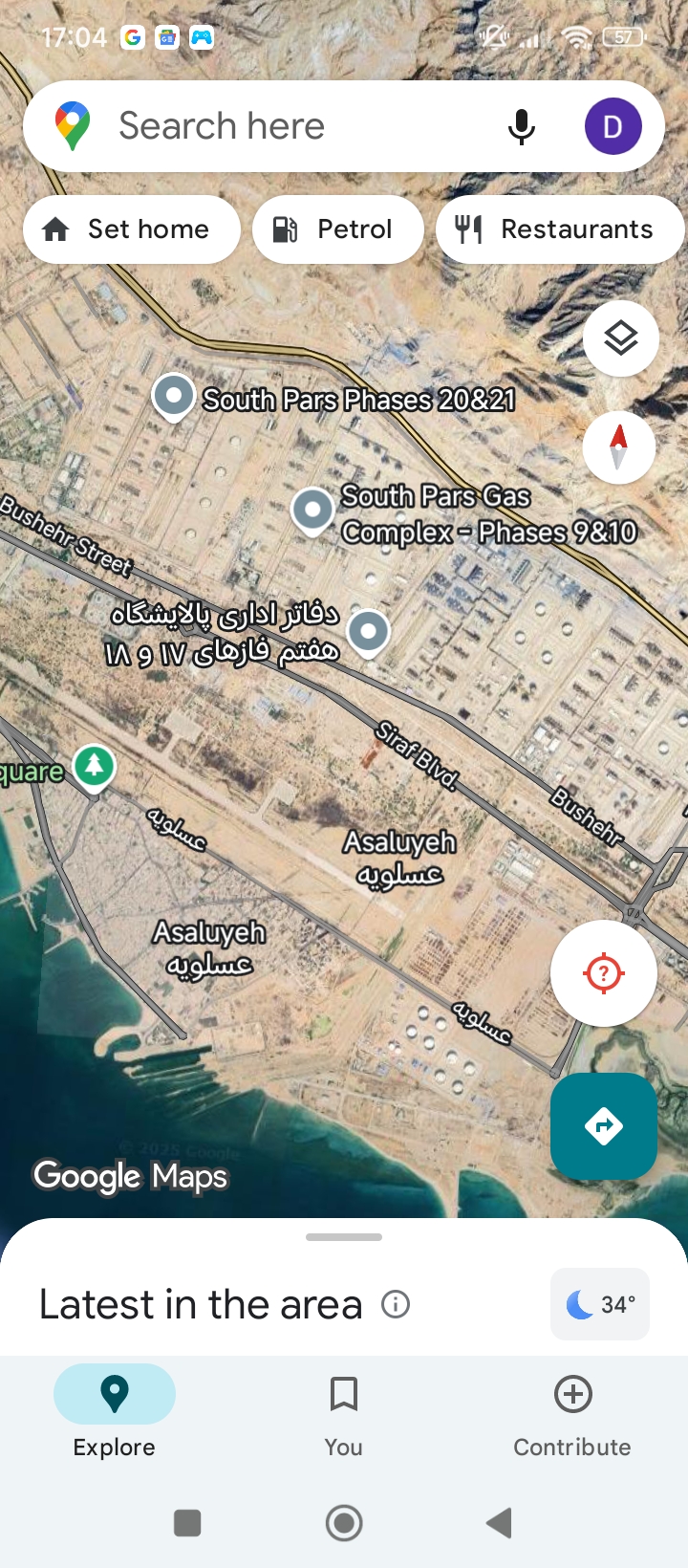
Task: Go to the home screen via the system button
Action: [344, 1522]
